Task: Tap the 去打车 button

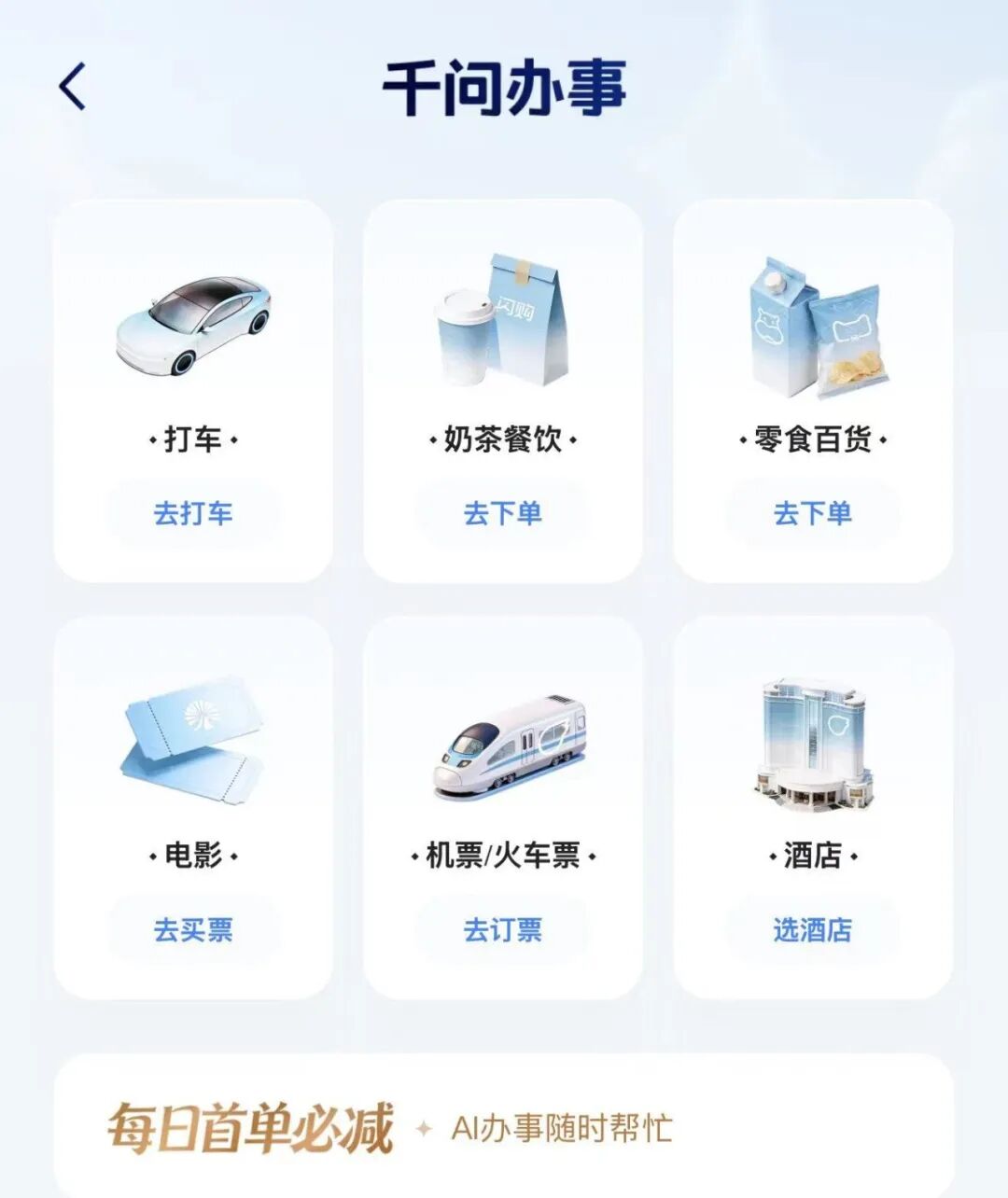Action: tap(193, 513)
